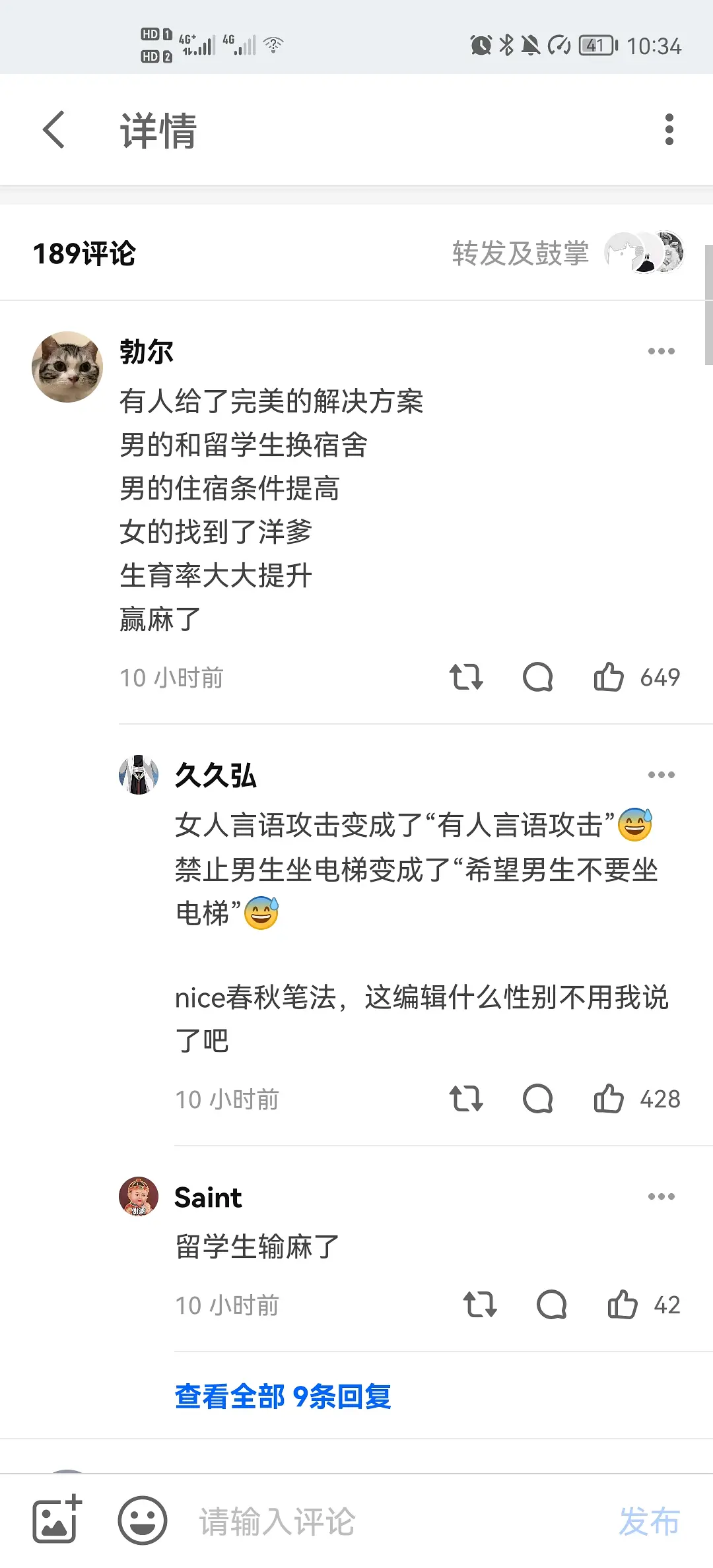Open the emoji picker
This screenshot has height=1568, width=713.
point(142,1520)
